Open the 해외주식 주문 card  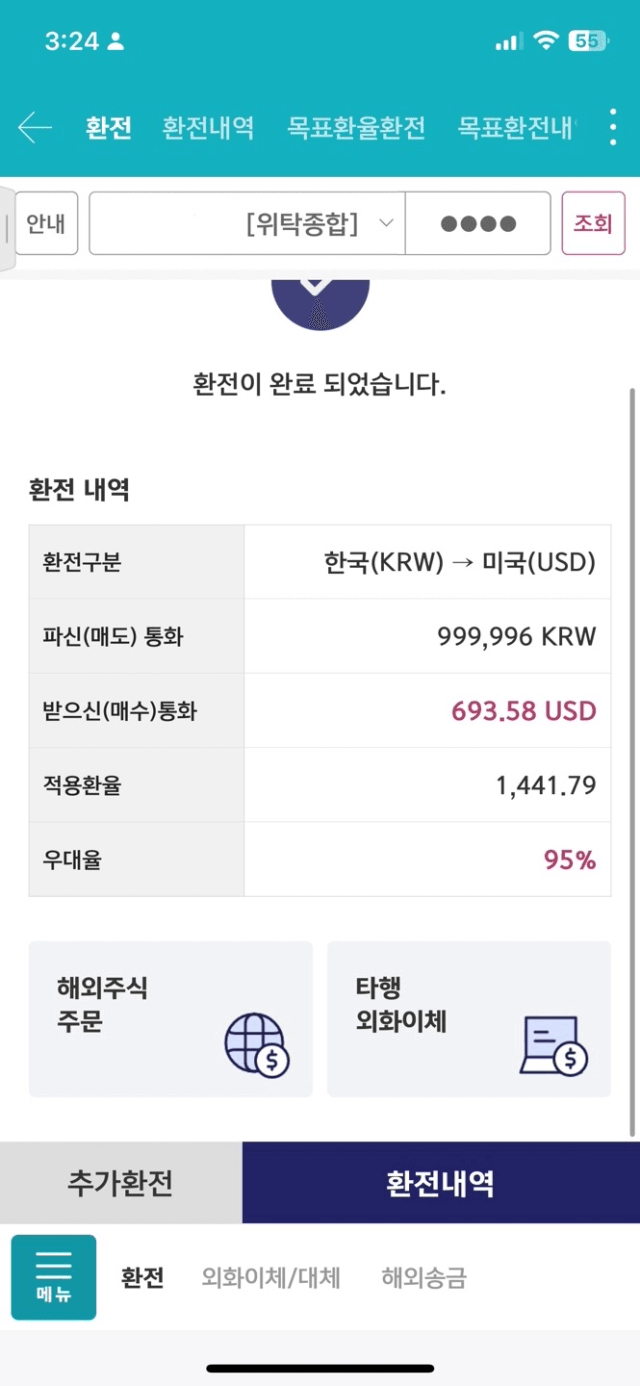tap(170, 1019)
